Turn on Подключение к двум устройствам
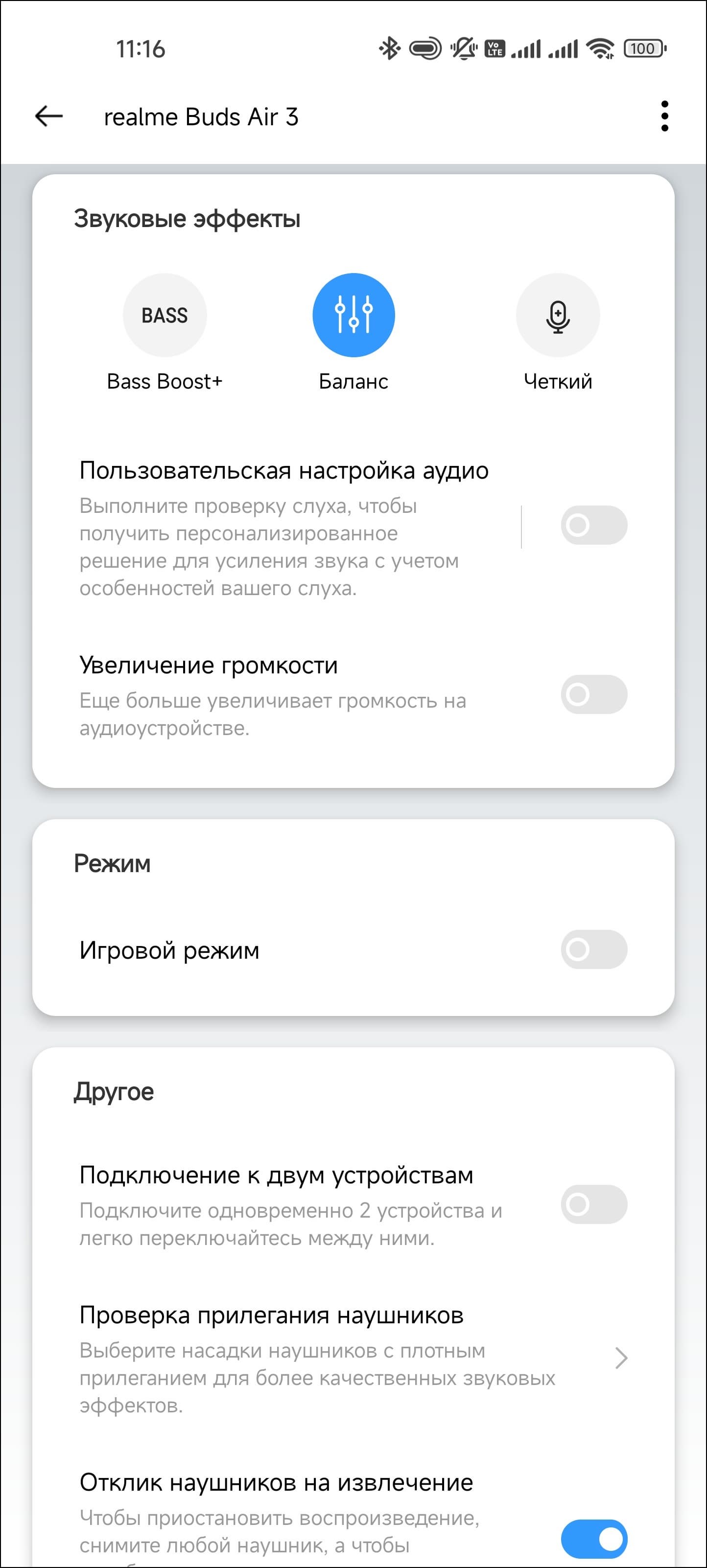The image size is (707, 1568). coord(594,1204)
